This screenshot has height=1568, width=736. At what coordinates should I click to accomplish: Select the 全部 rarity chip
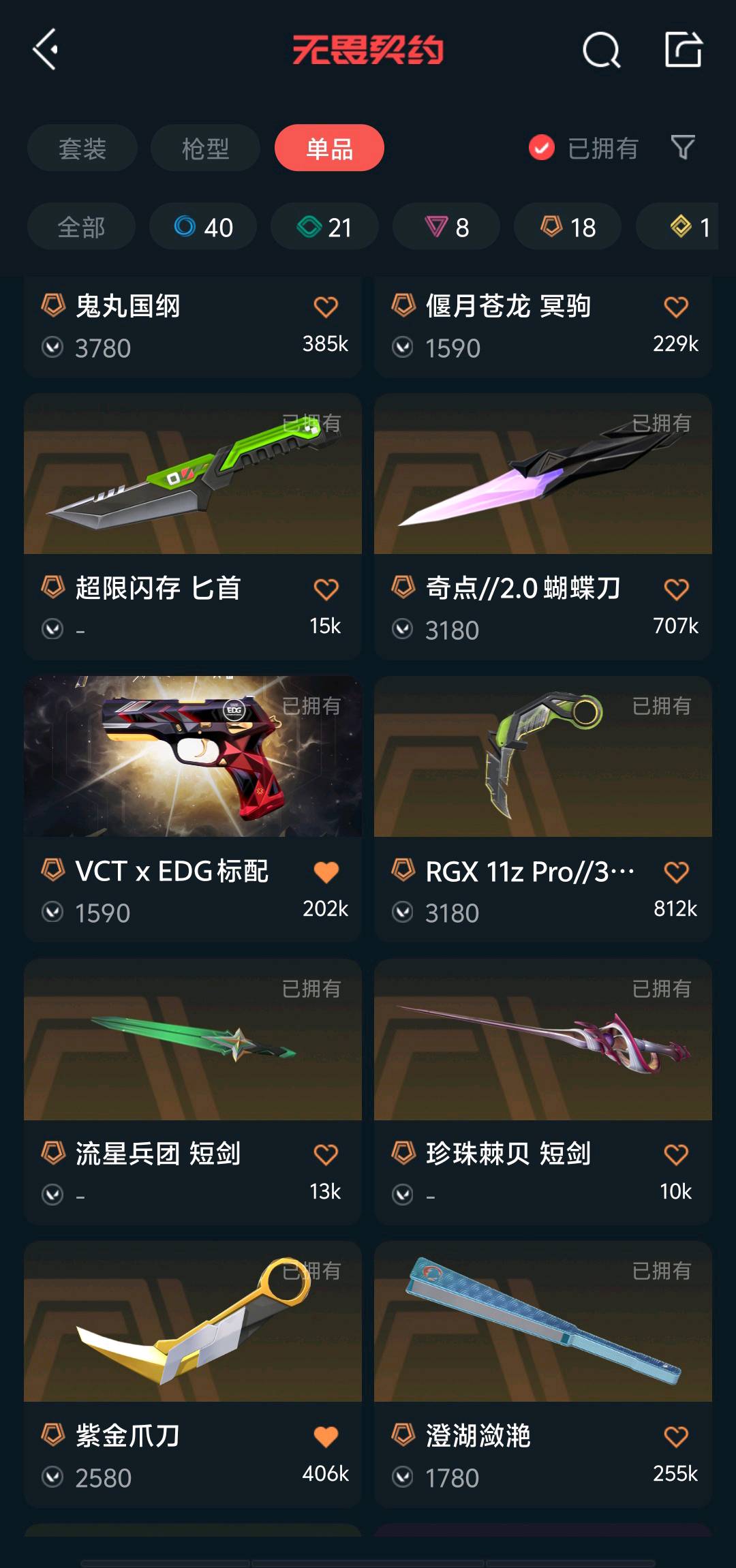point(81,227)
